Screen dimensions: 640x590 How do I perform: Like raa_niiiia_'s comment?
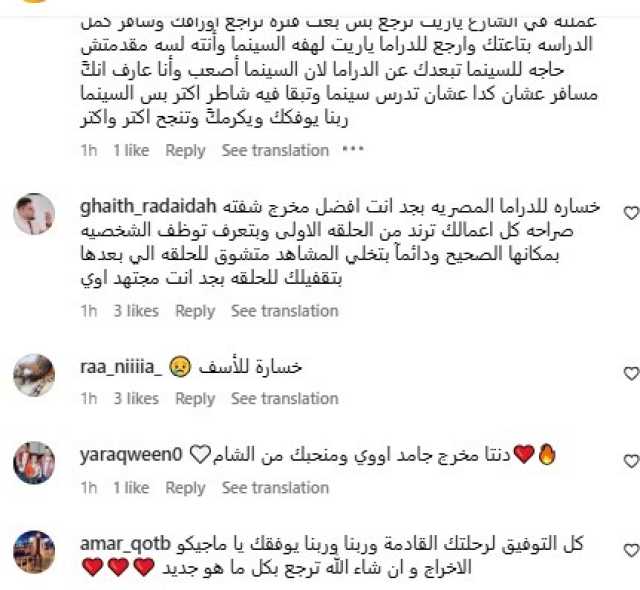(630, 373)
